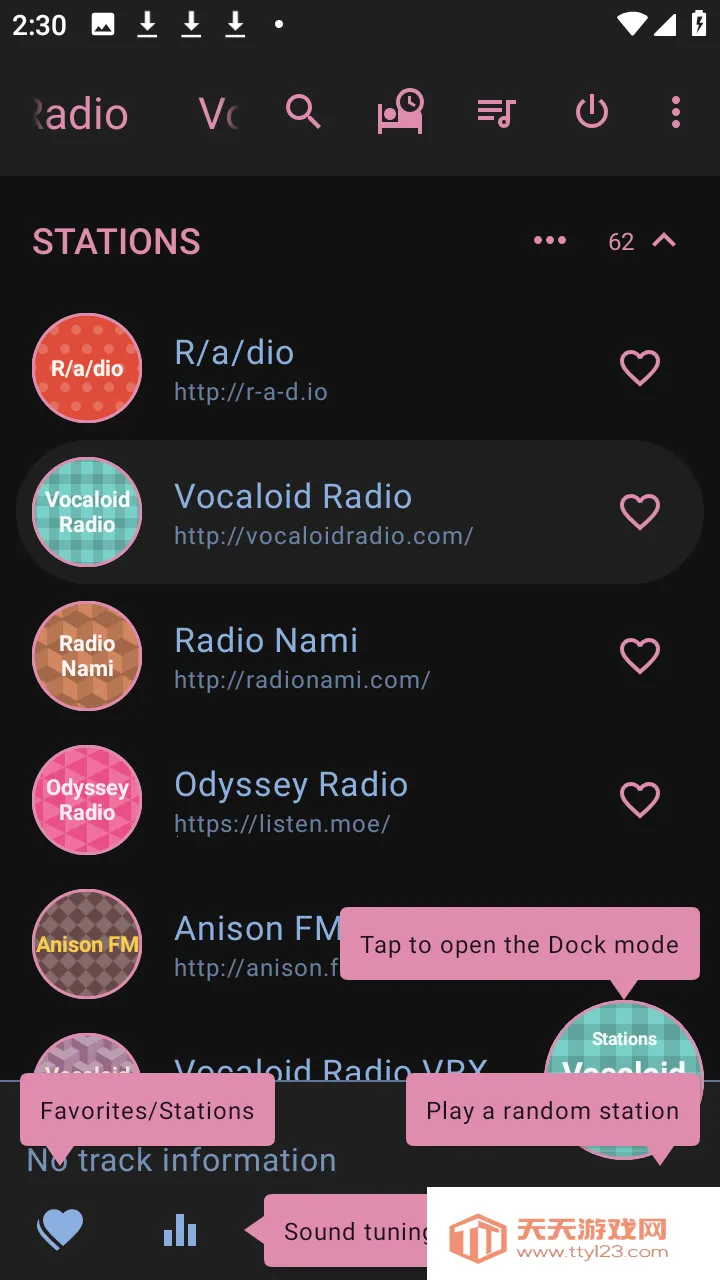The width and height of the screenshot is (720, 1280).
Task: Switch to the Vocaloid tab
Action: click(218, 113)
